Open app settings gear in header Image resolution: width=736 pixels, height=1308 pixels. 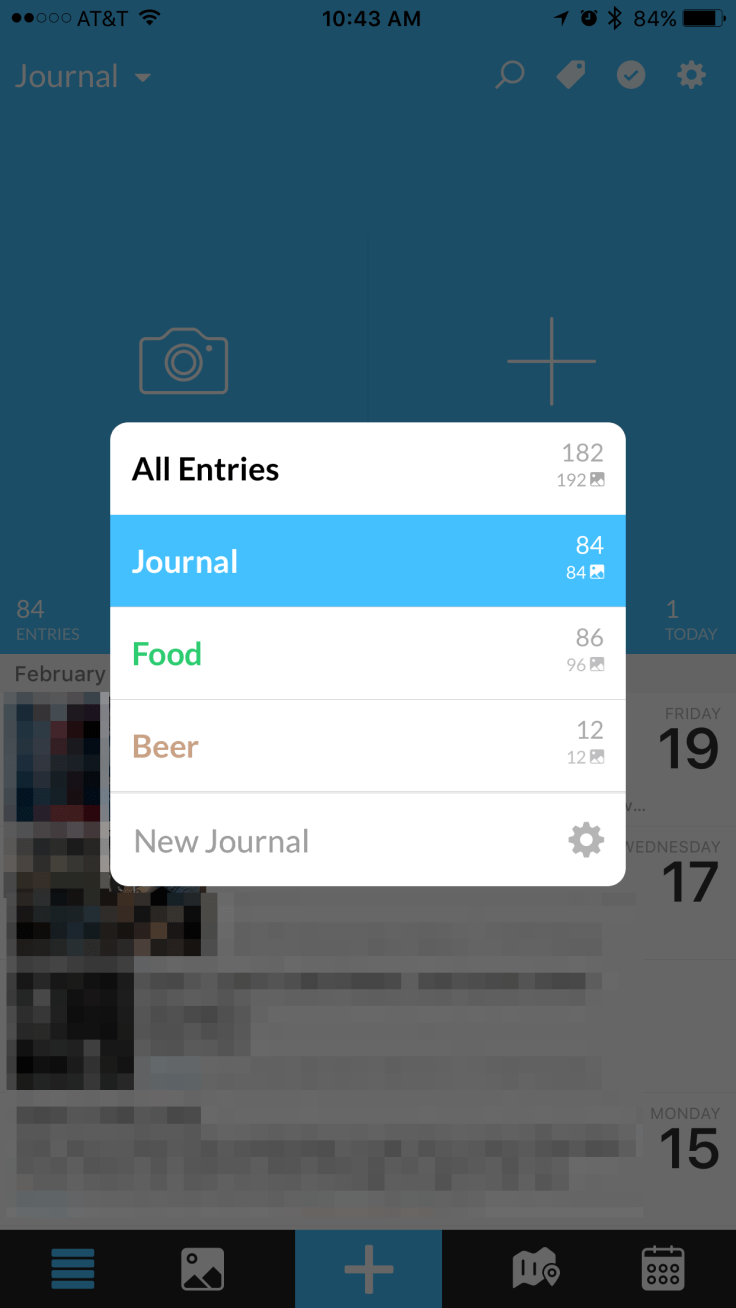692,75
